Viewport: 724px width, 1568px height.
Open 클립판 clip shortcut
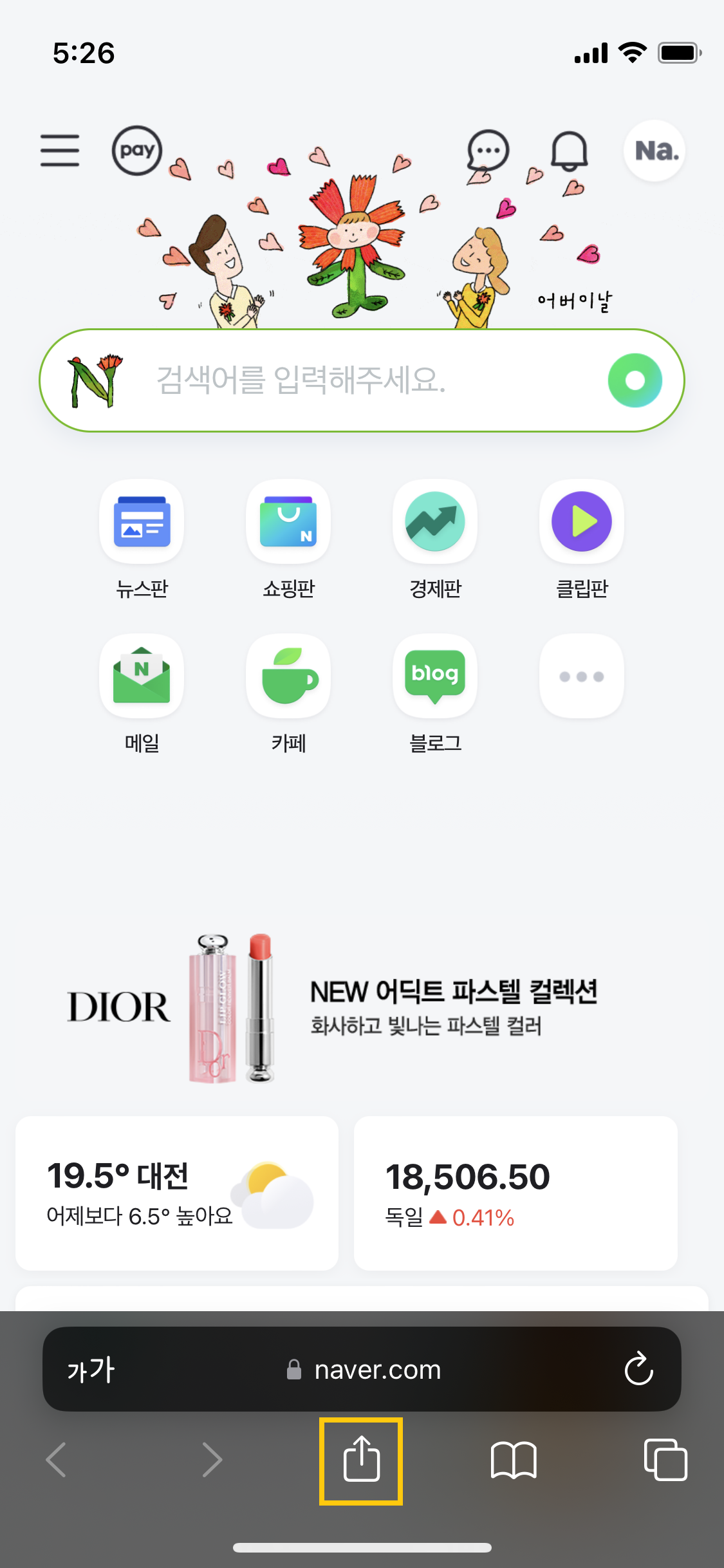582,521
